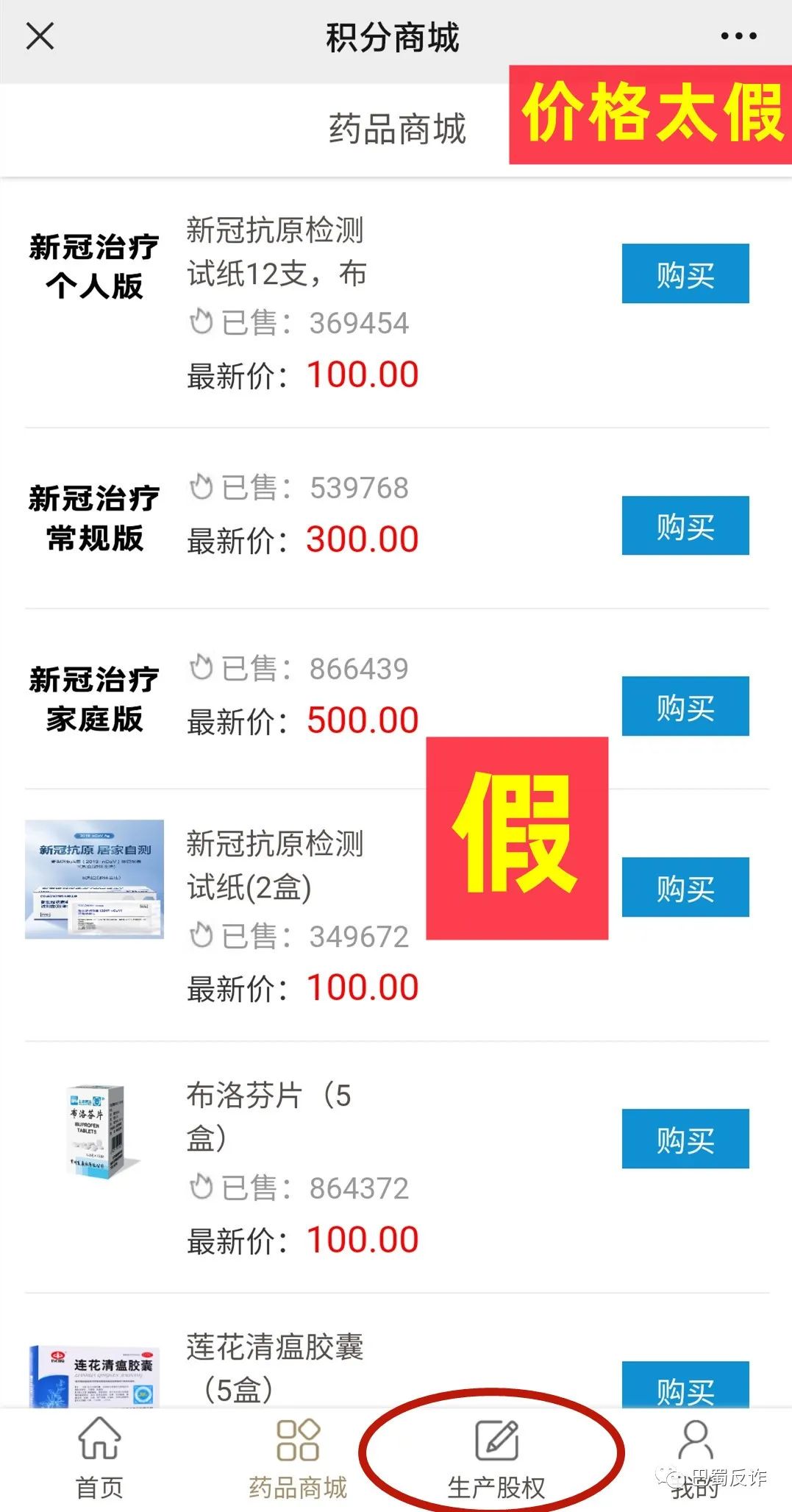
Task: Close the 积分商城 page
Action: [40, 36]
